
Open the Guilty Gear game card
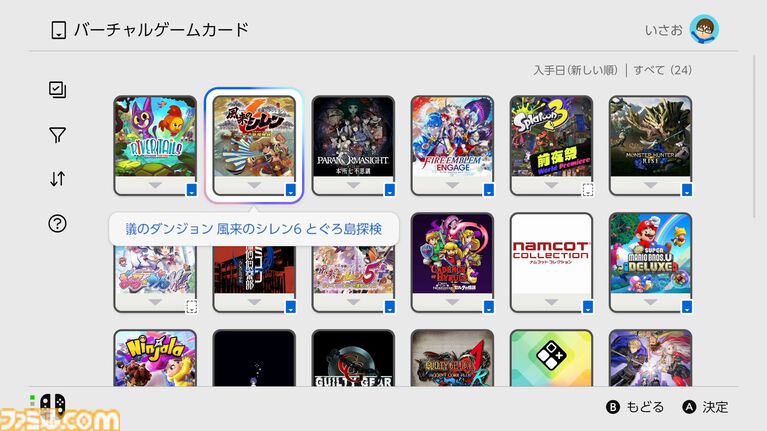point(353,360)
